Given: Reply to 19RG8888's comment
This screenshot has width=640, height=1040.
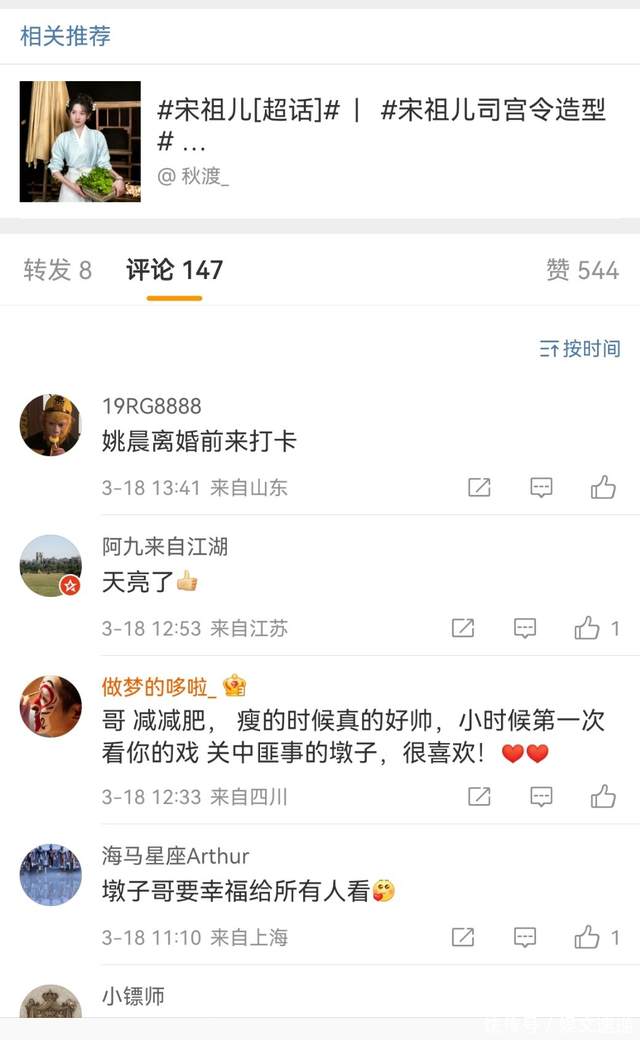Looking at the screenshot, I should tap(541, 487).
